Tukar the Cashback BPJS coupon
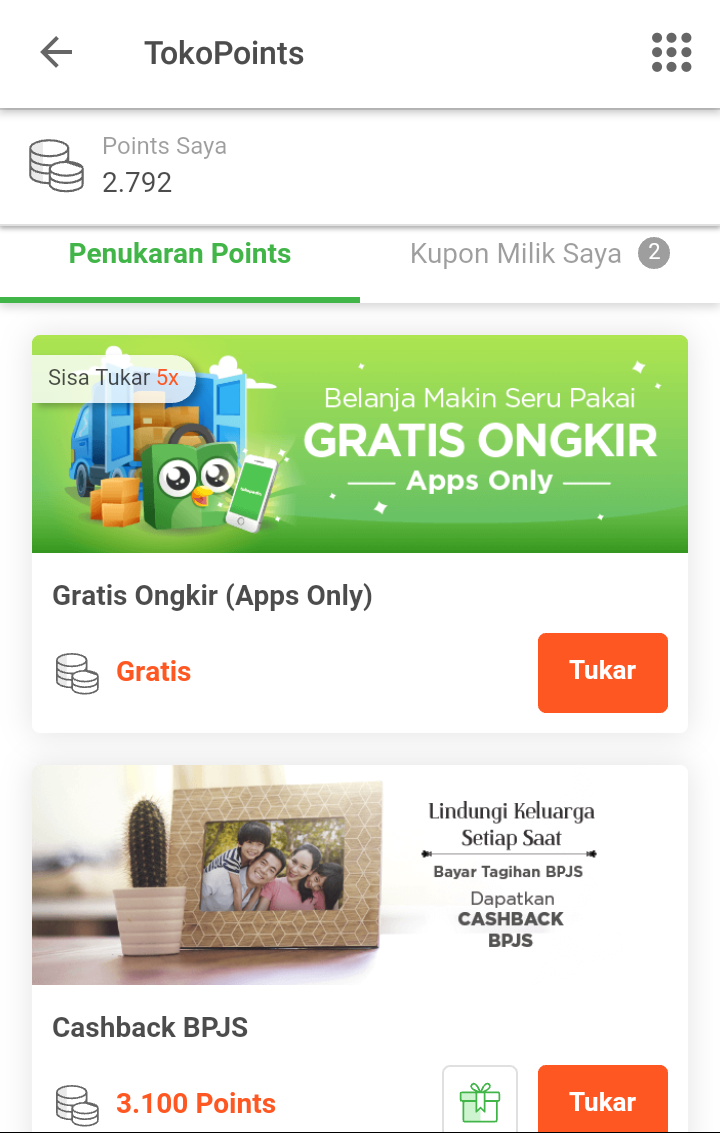The image size is (720, 1133). click(602, 1100)
